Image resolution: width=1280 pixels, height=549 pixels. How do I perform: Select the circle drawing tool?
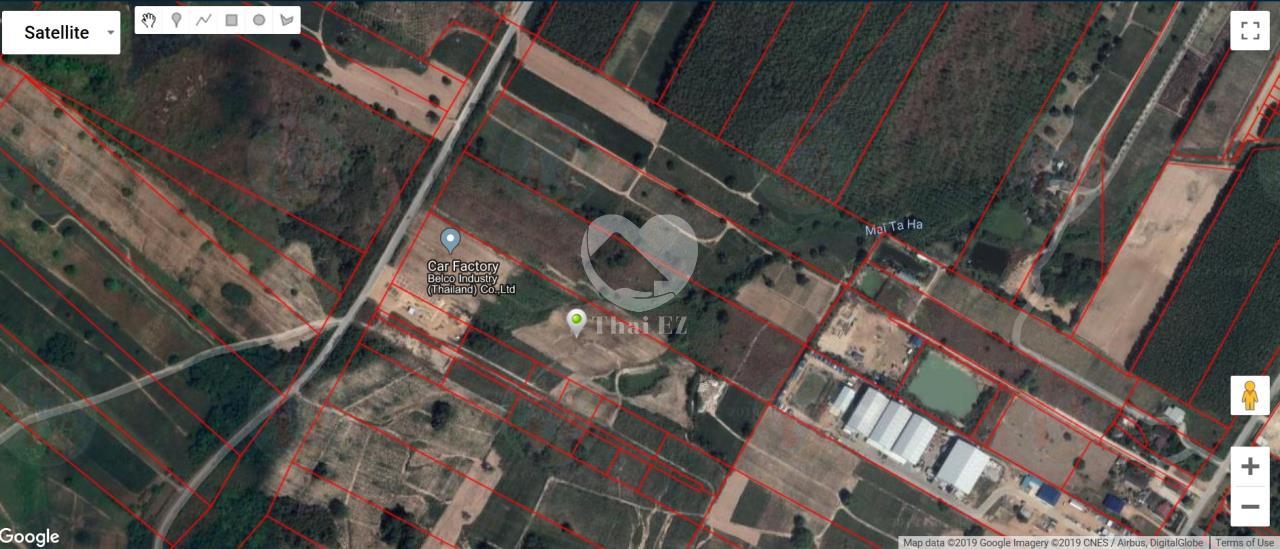259,20
